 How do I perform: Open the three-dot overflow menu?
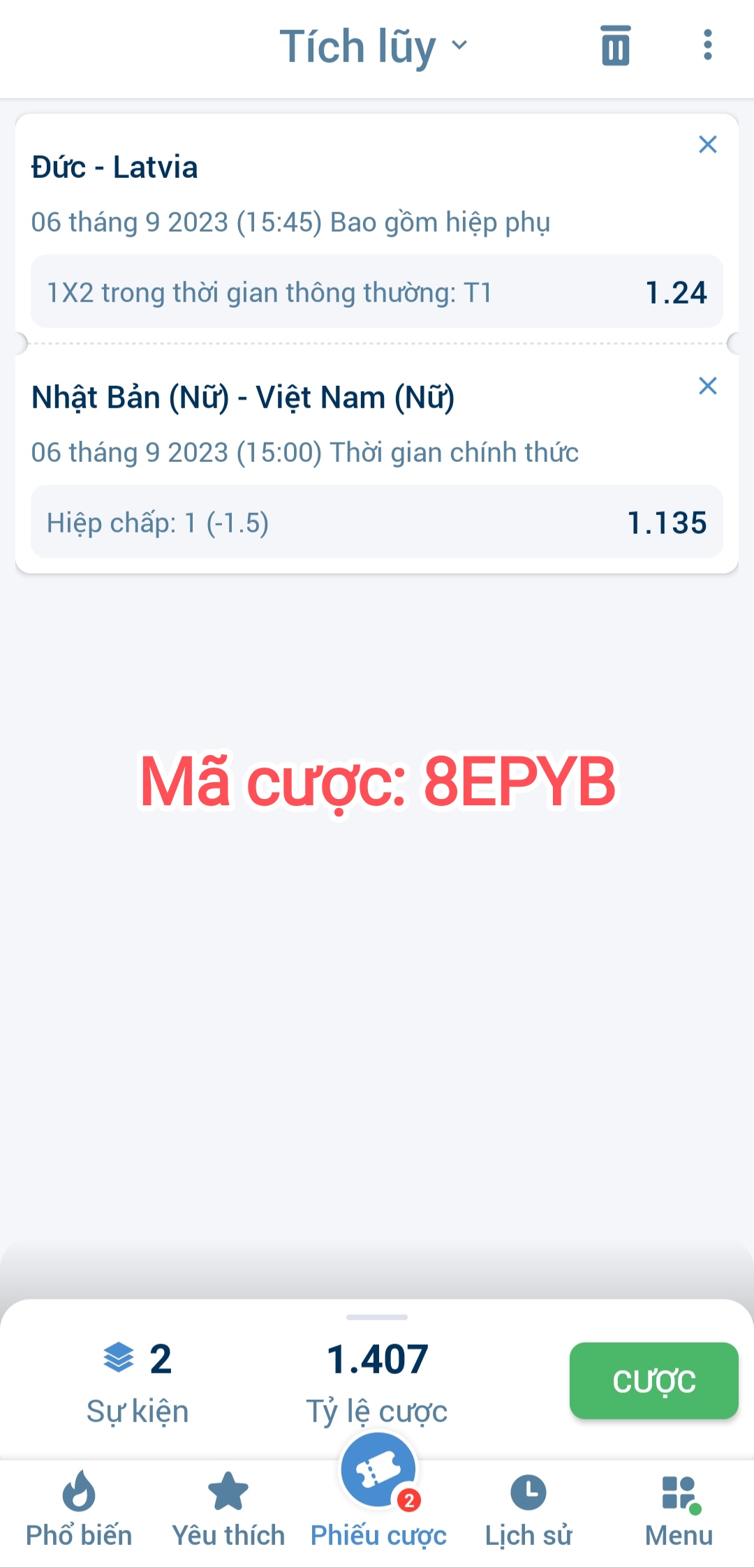707,45
